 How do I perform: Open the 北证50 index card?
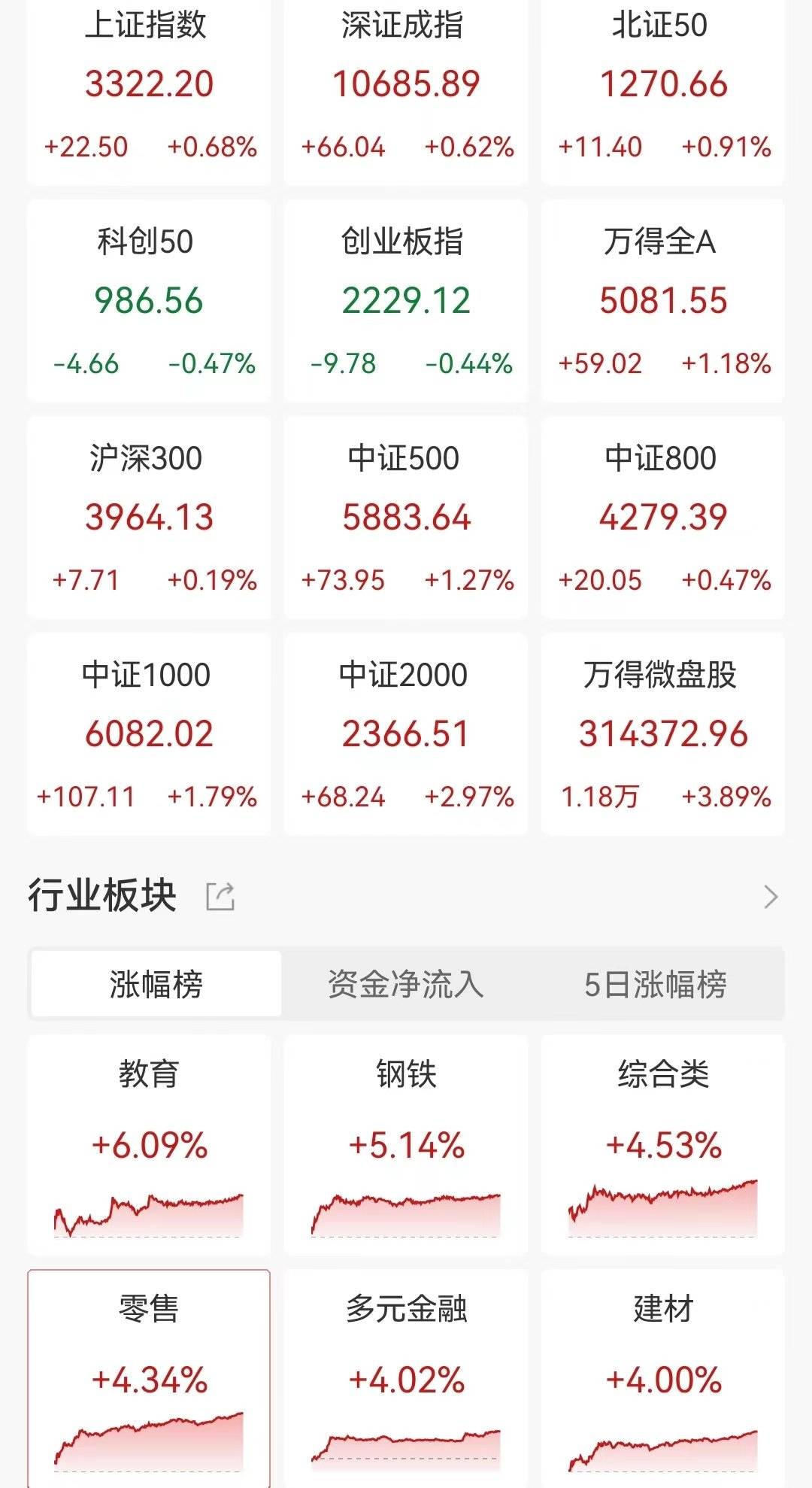point(662,90)
